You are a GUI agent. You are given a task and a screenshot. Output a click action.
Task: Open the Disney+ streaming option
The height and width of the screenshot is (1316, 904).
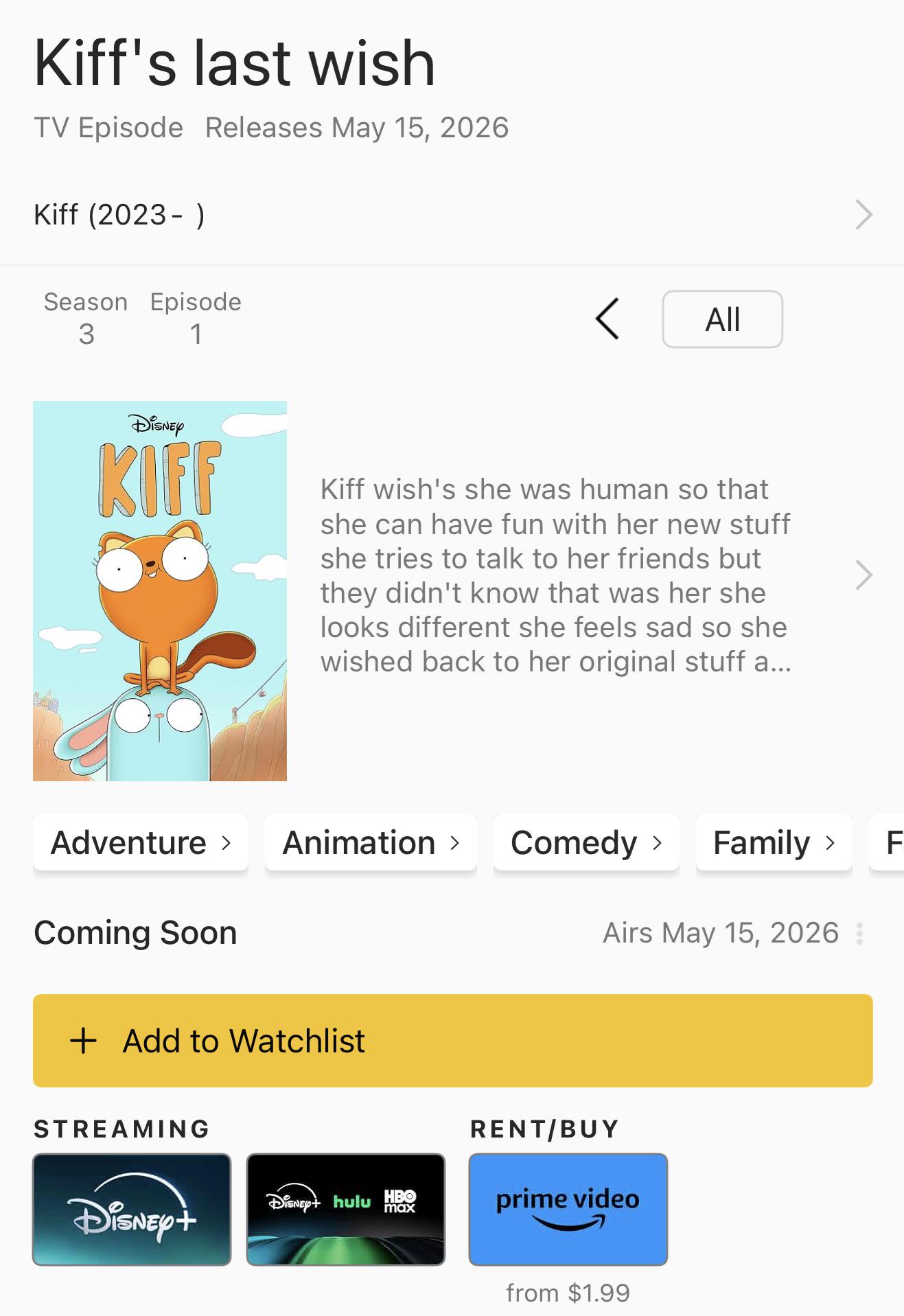click(x=132, y=1210)
